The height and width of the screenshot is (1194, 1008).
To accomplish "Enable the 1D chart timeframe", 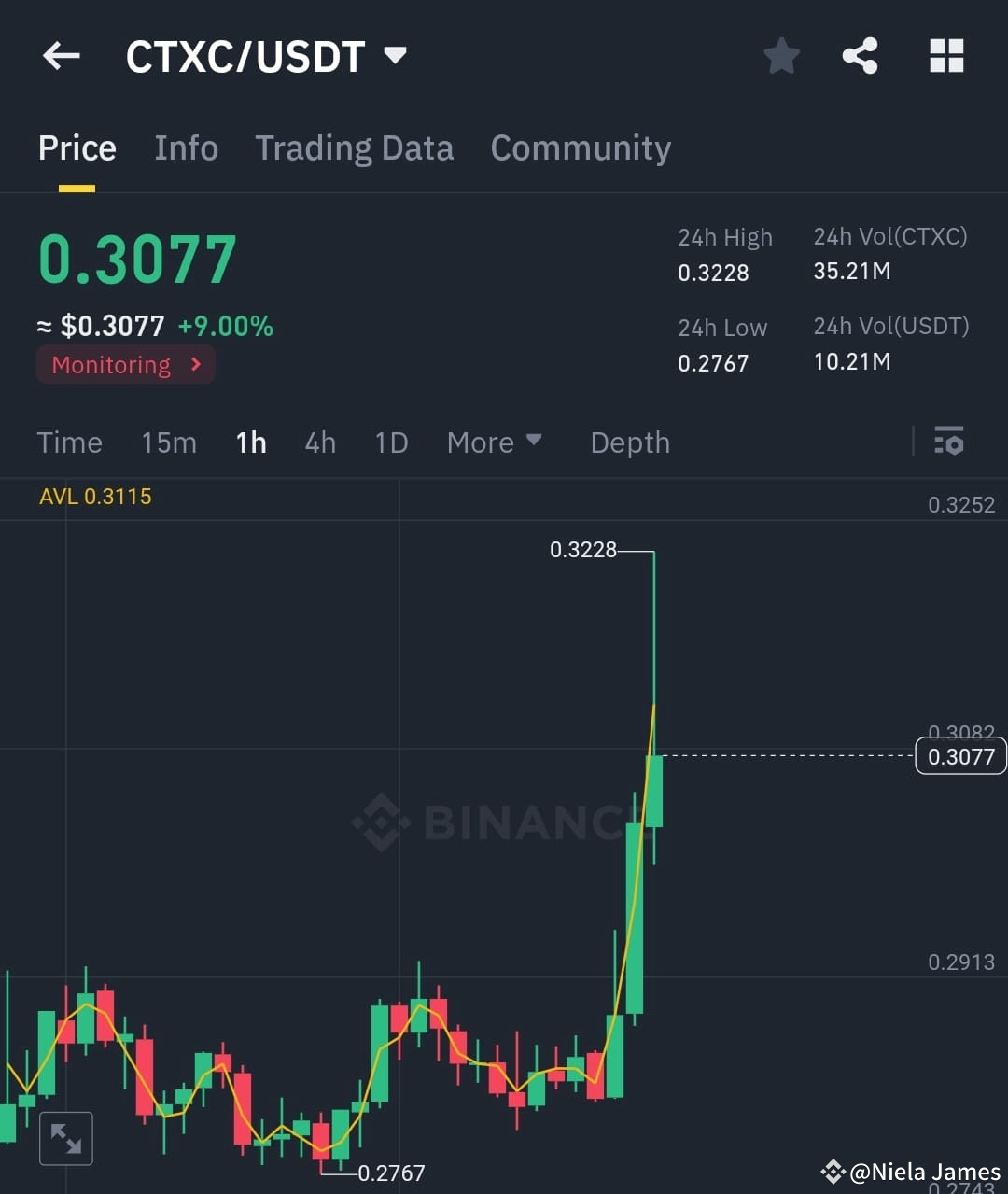I will tap(391, 442).
